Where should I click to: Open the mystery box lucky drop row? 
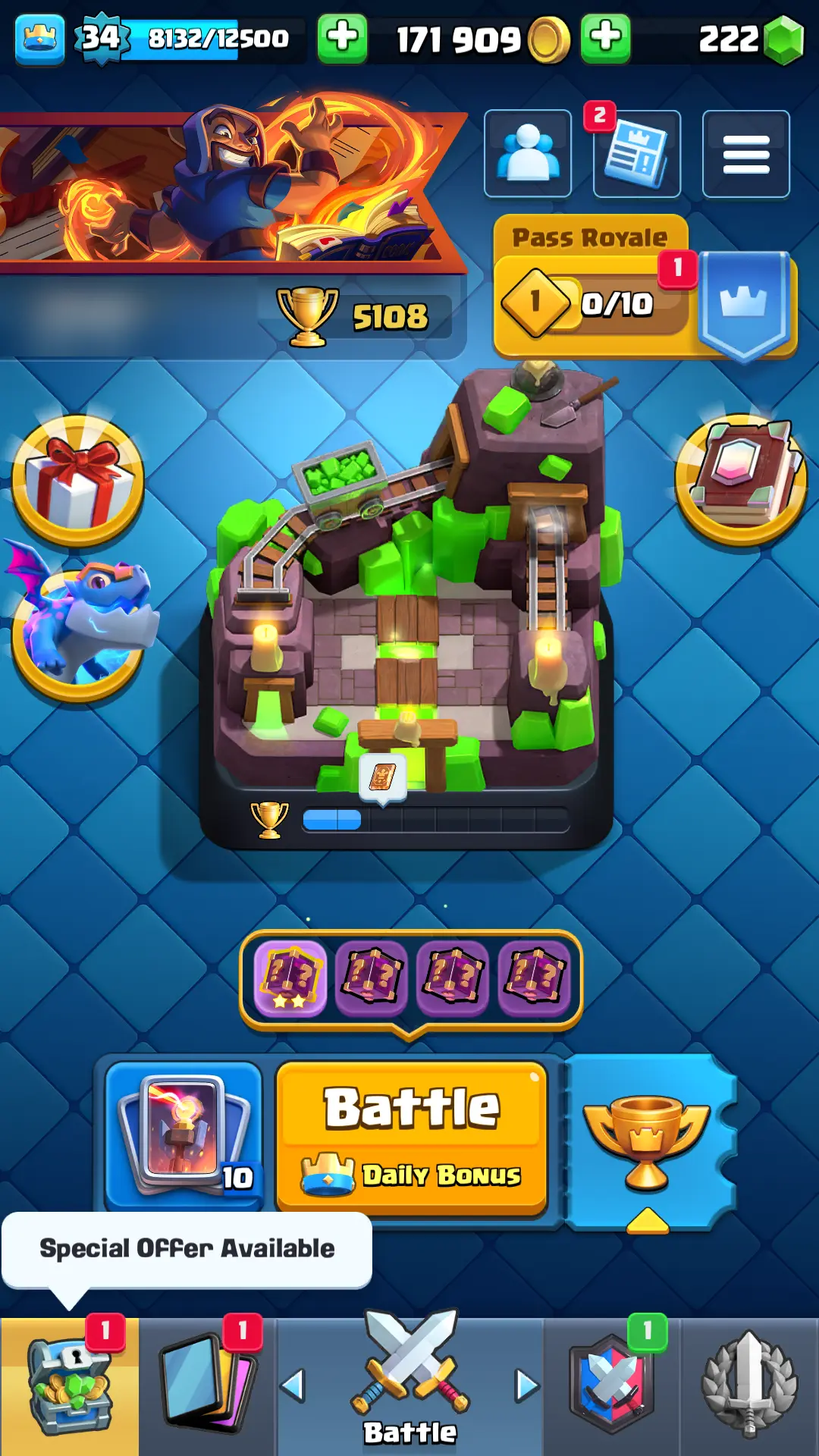point(410,978)
